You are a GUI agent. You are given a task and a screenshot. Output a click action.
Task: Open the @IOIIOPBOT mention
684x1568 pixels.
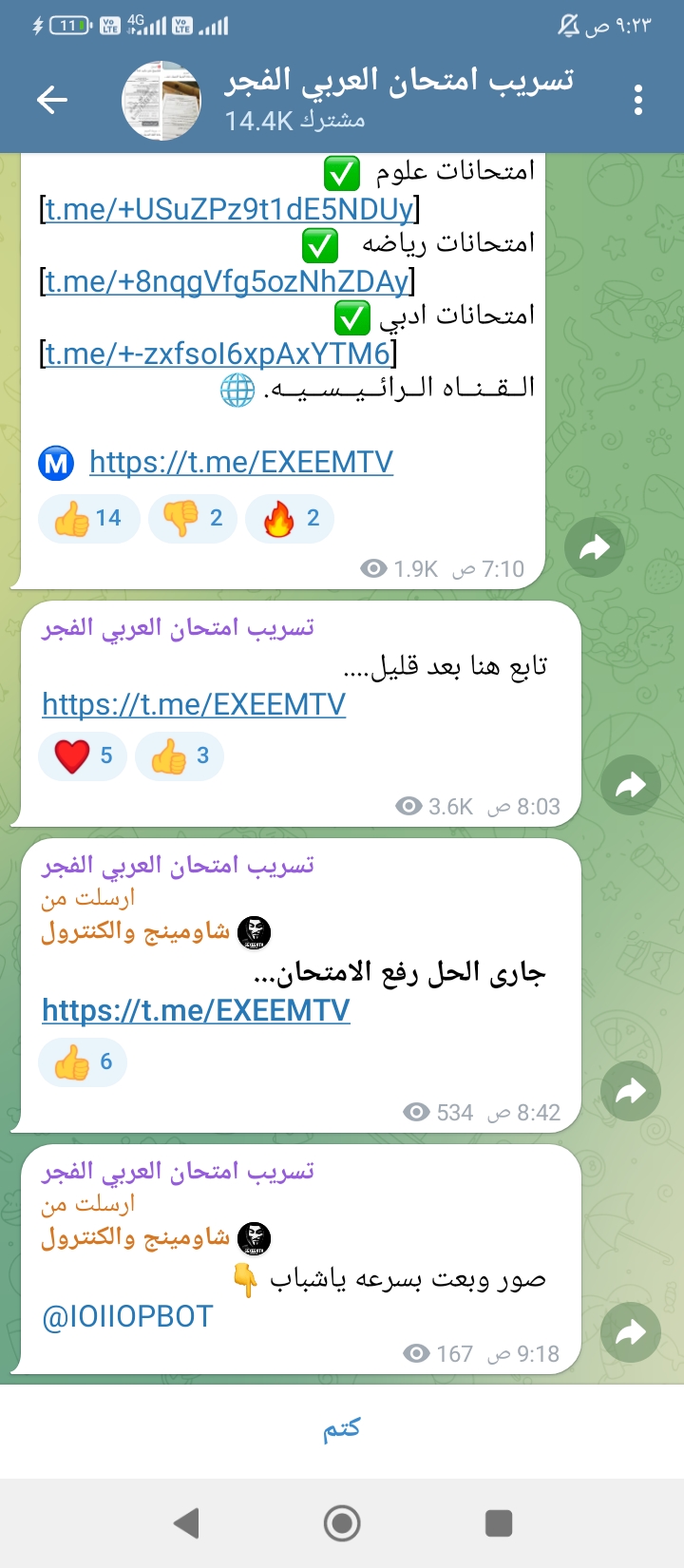[127, 1316]
